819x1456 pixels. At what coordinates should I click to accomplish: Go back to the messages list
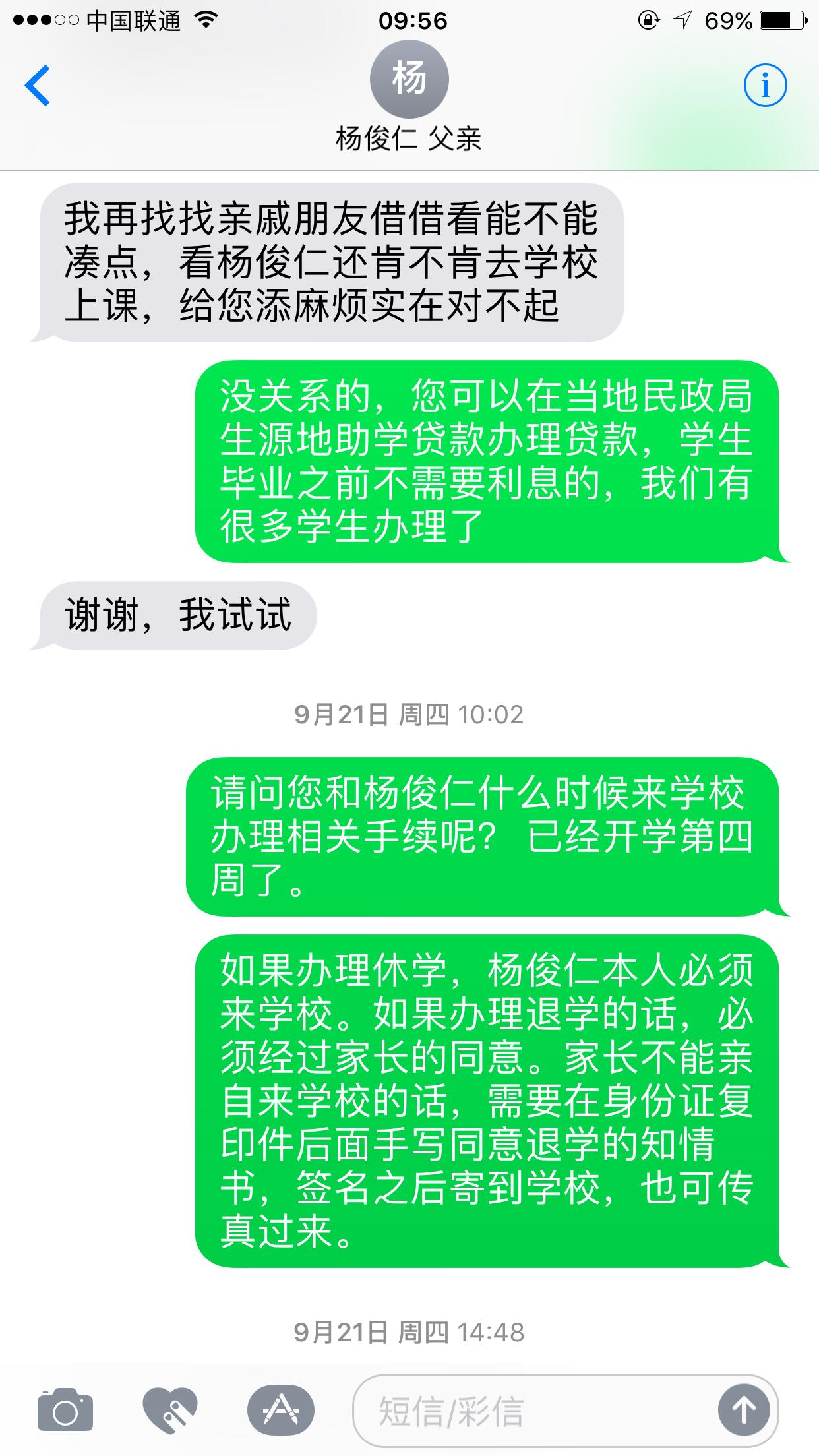tap(38, 85)
